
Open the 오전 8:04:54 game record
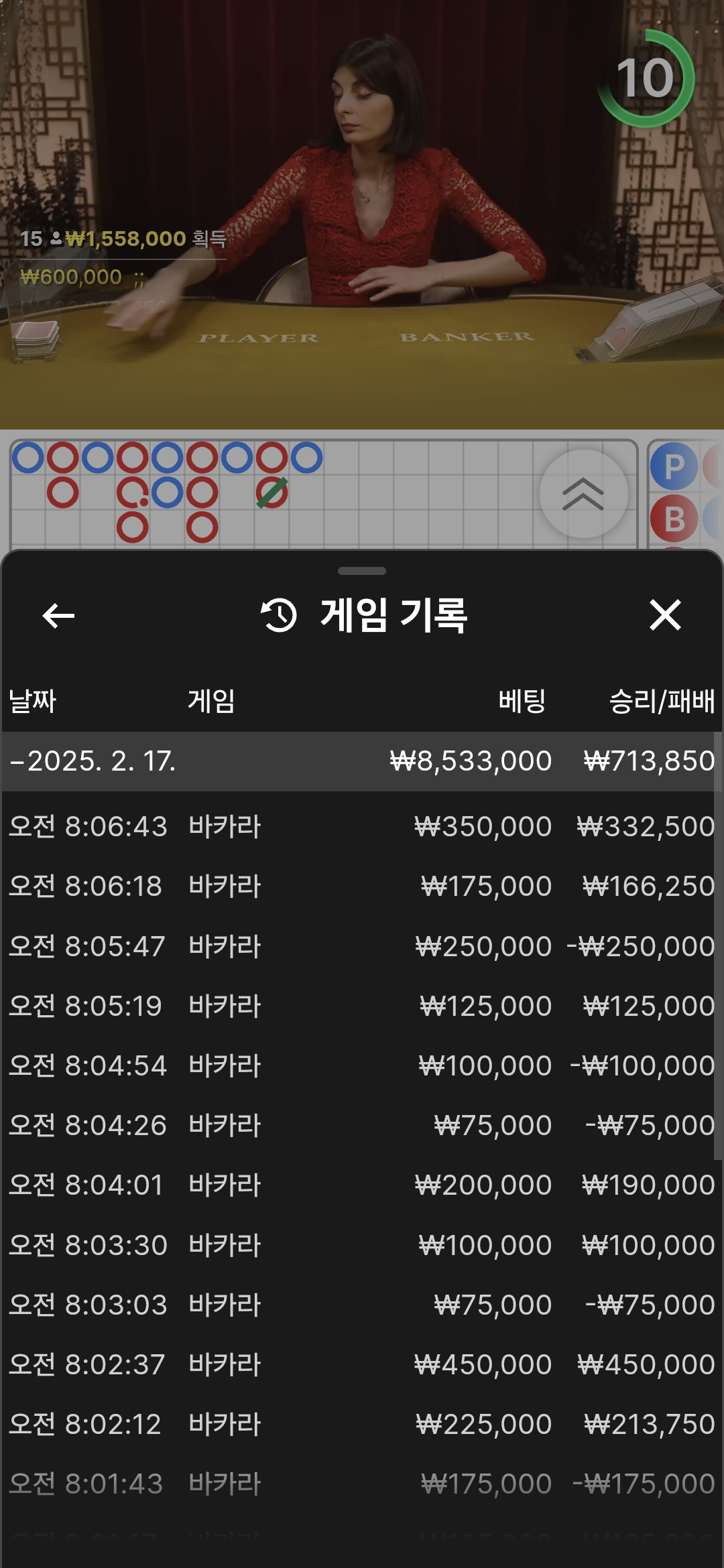[x=362, y=1065]
